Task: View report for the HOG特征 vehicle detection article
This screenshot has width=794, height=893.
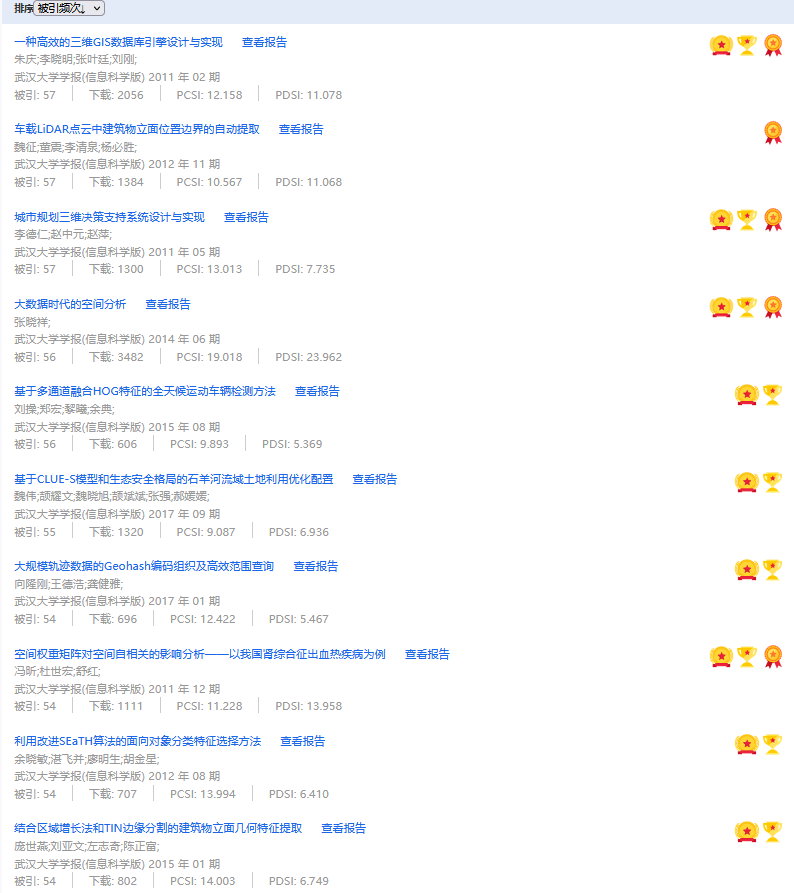Action: pyautogui.click(x=317, y=391)
